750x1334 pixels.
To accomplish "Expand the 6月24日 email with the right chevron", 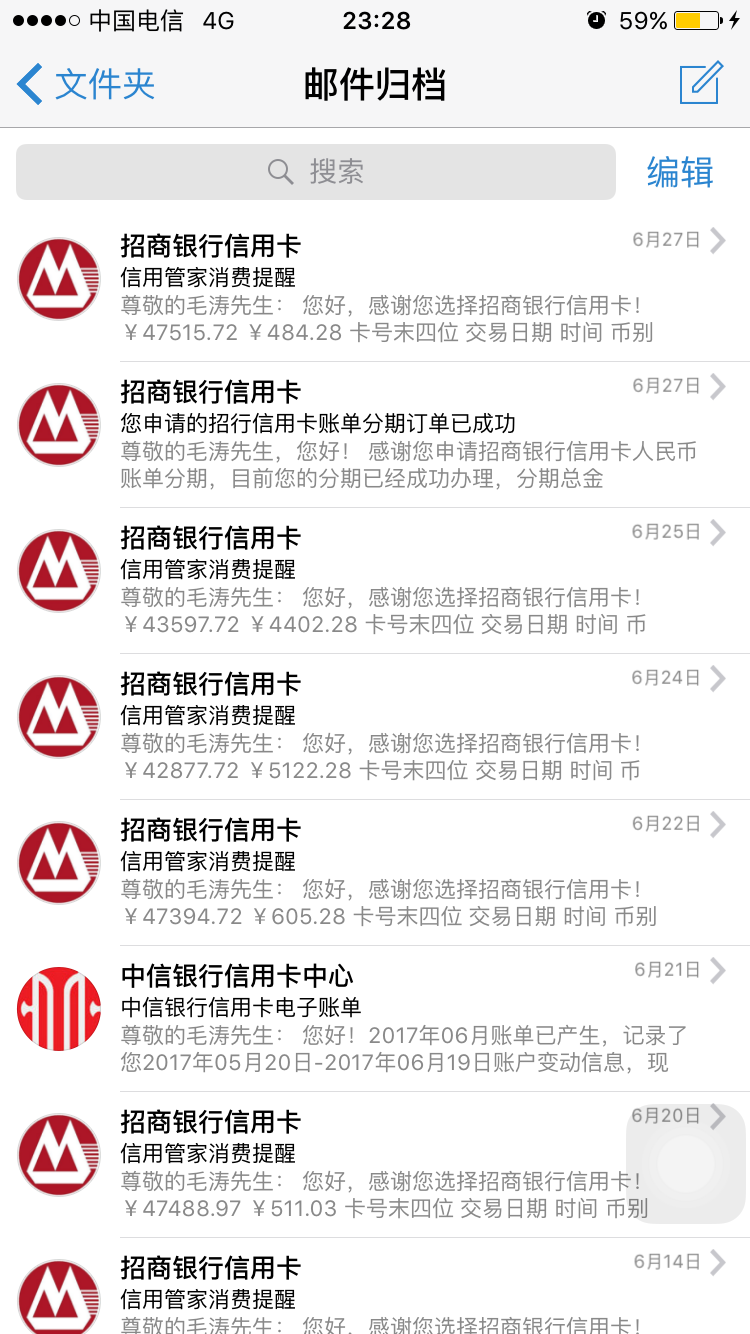I will 719,678.
